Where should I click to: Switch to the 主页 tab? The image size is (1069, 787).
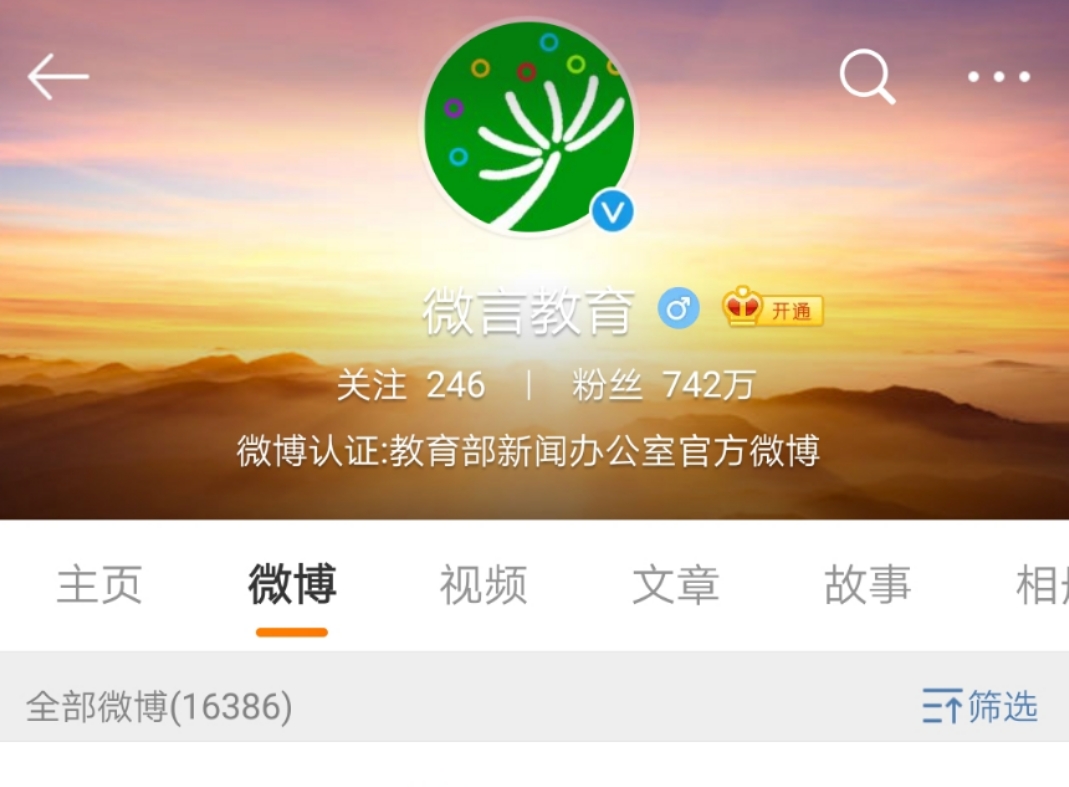(x=99, y=585)
